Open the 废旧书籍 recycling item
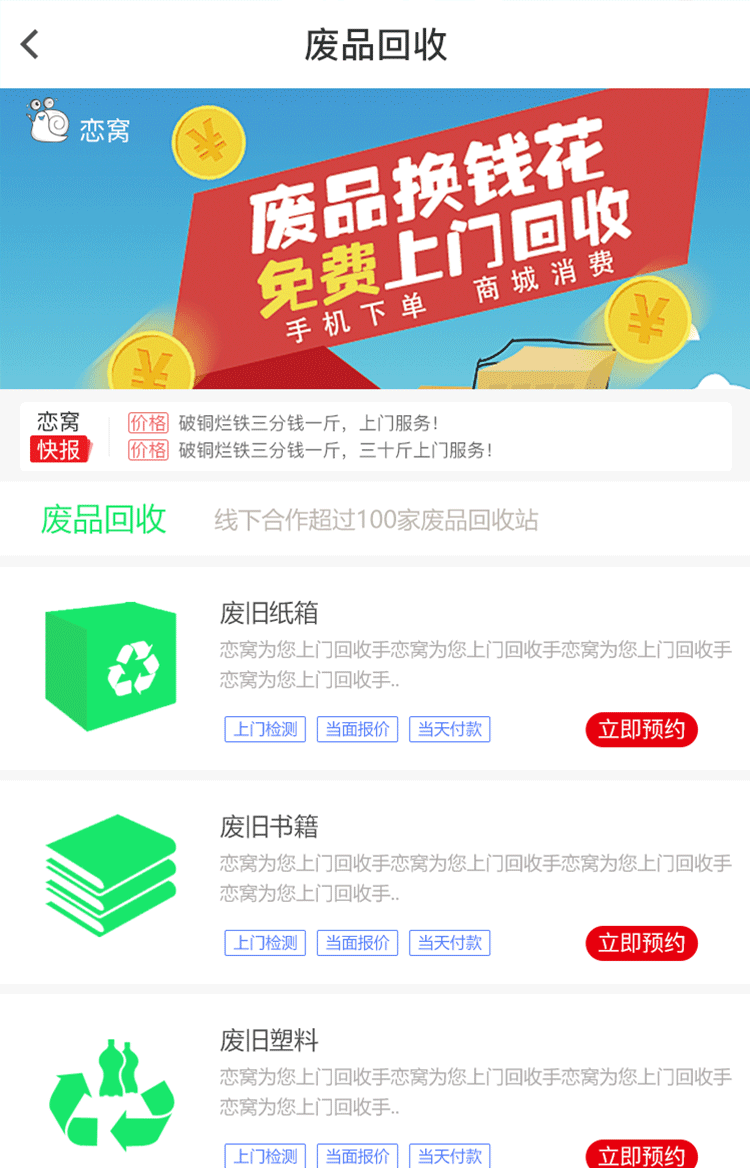 [x=268, y=827]
